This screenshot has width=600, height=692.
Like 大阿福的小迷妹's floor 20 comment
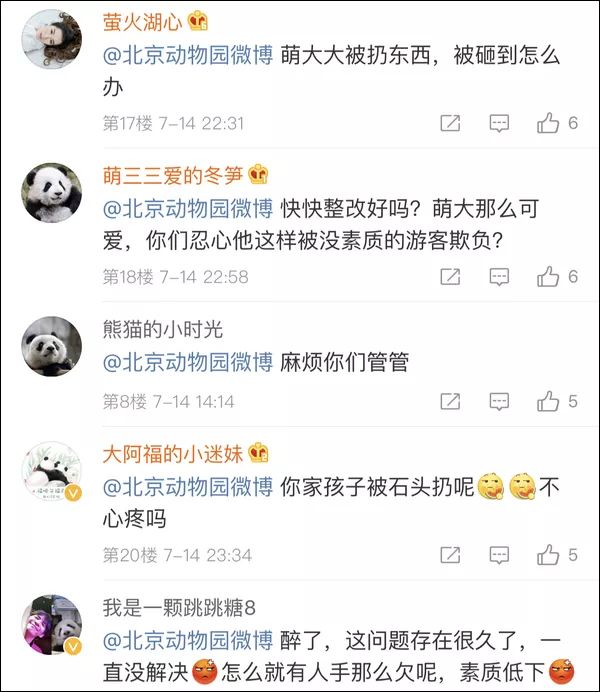tap(548, 554)
